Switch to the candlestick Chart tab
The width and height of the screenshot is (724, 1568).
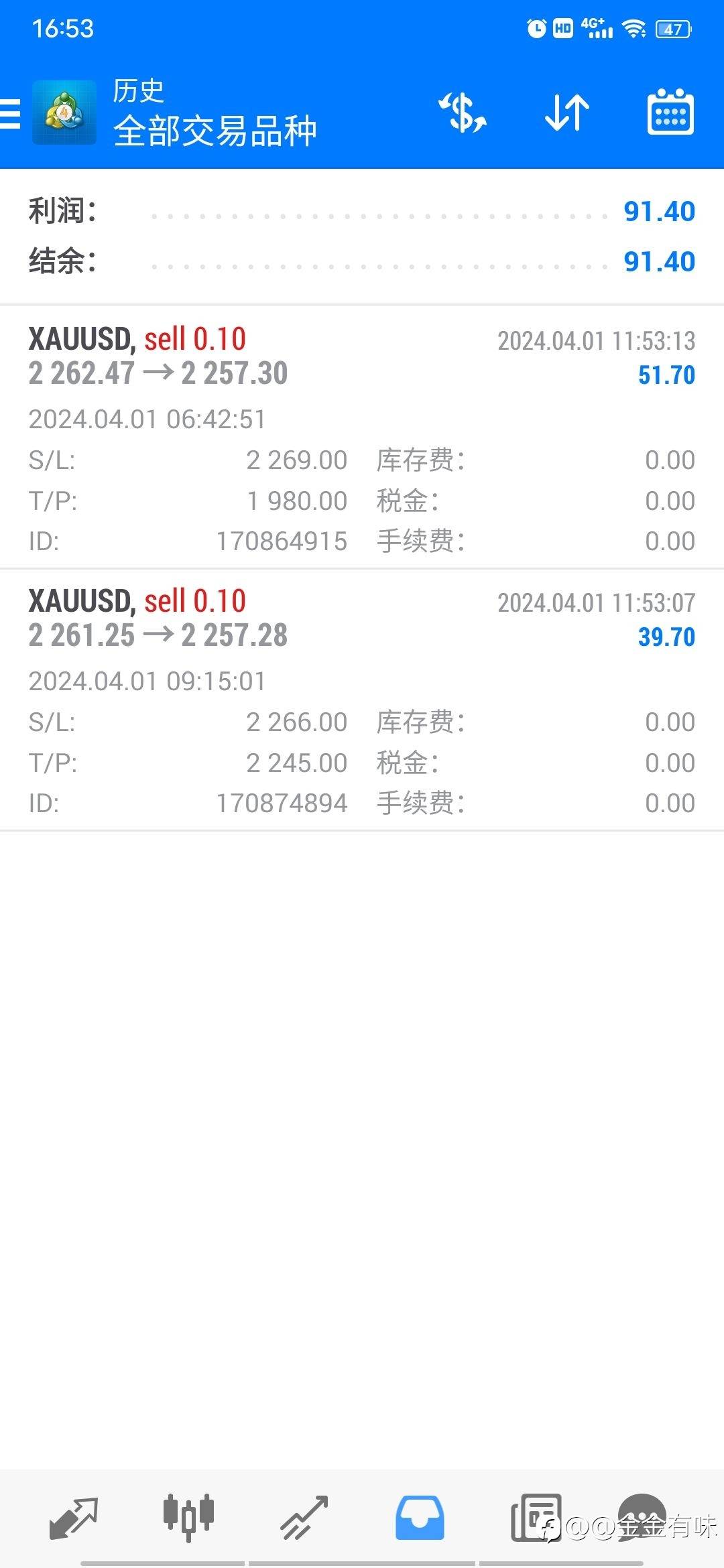(x=188, y=1517)
